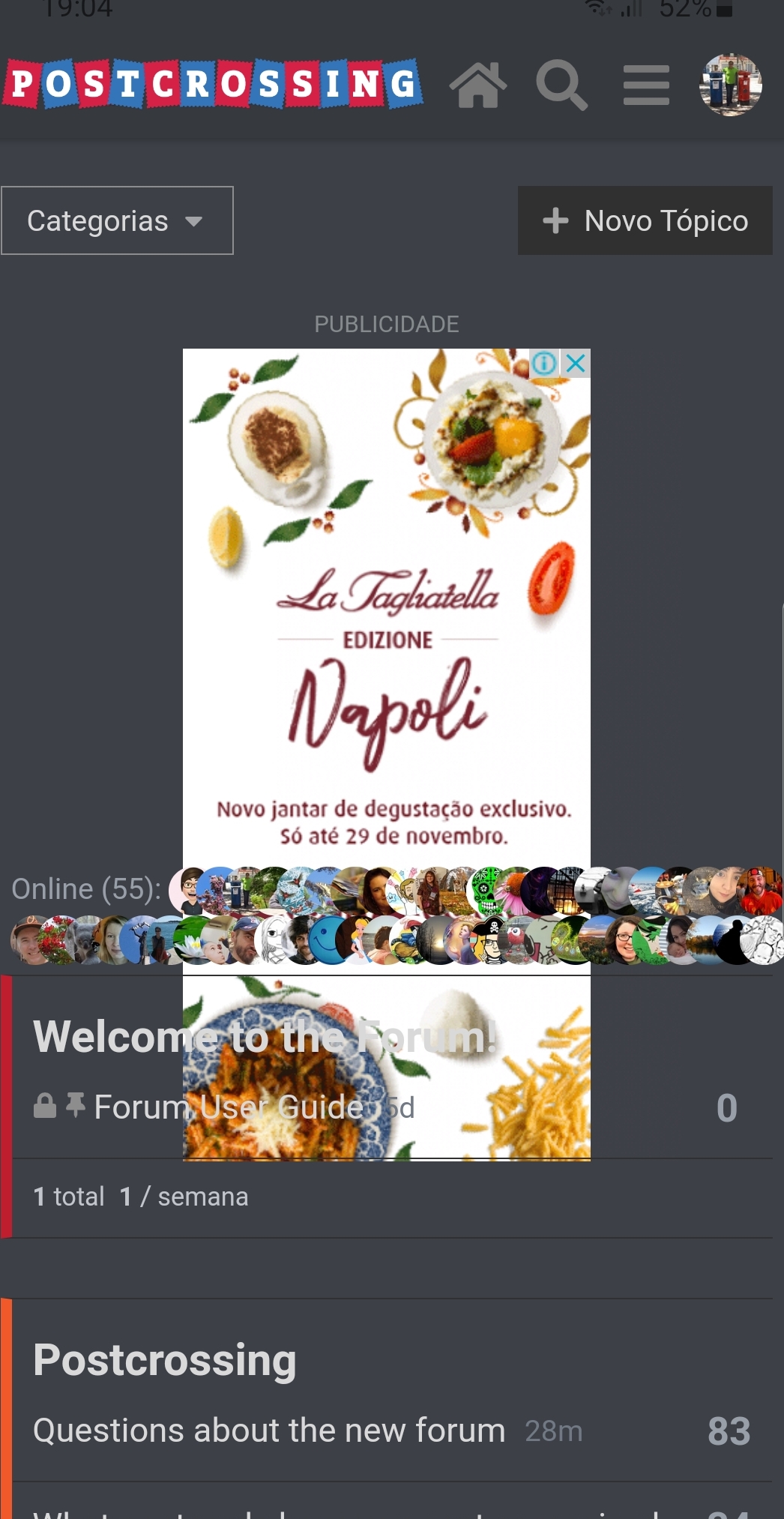Open your profile avatar menu

(731, 85)
